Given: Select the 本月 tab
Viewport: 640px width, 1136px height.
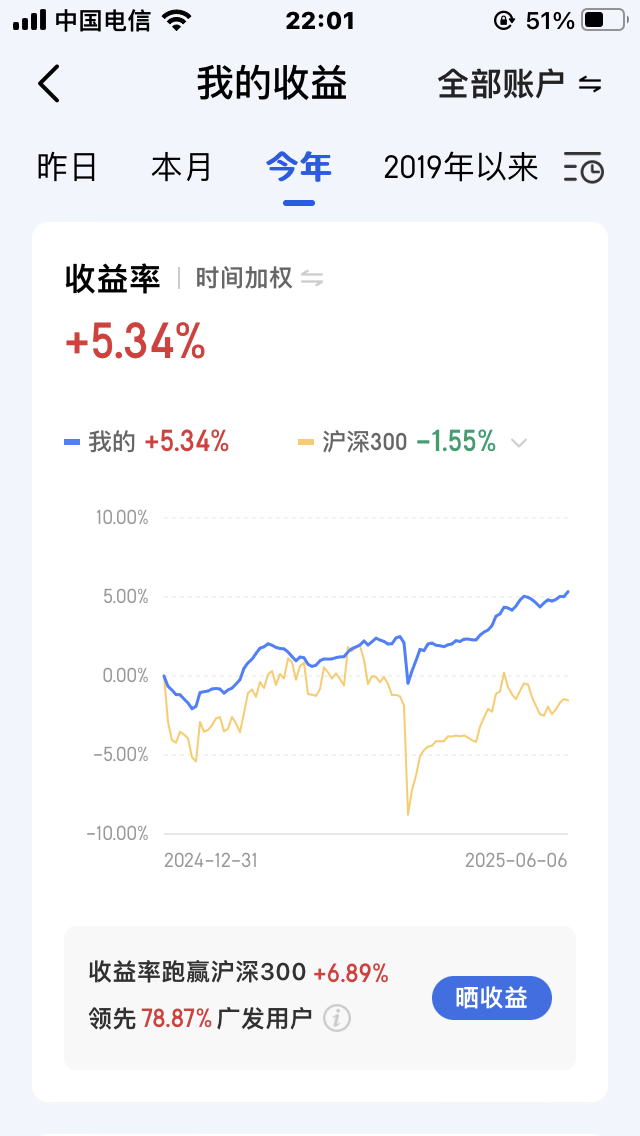Looking at the screenshot, I should tap(181, 167).
